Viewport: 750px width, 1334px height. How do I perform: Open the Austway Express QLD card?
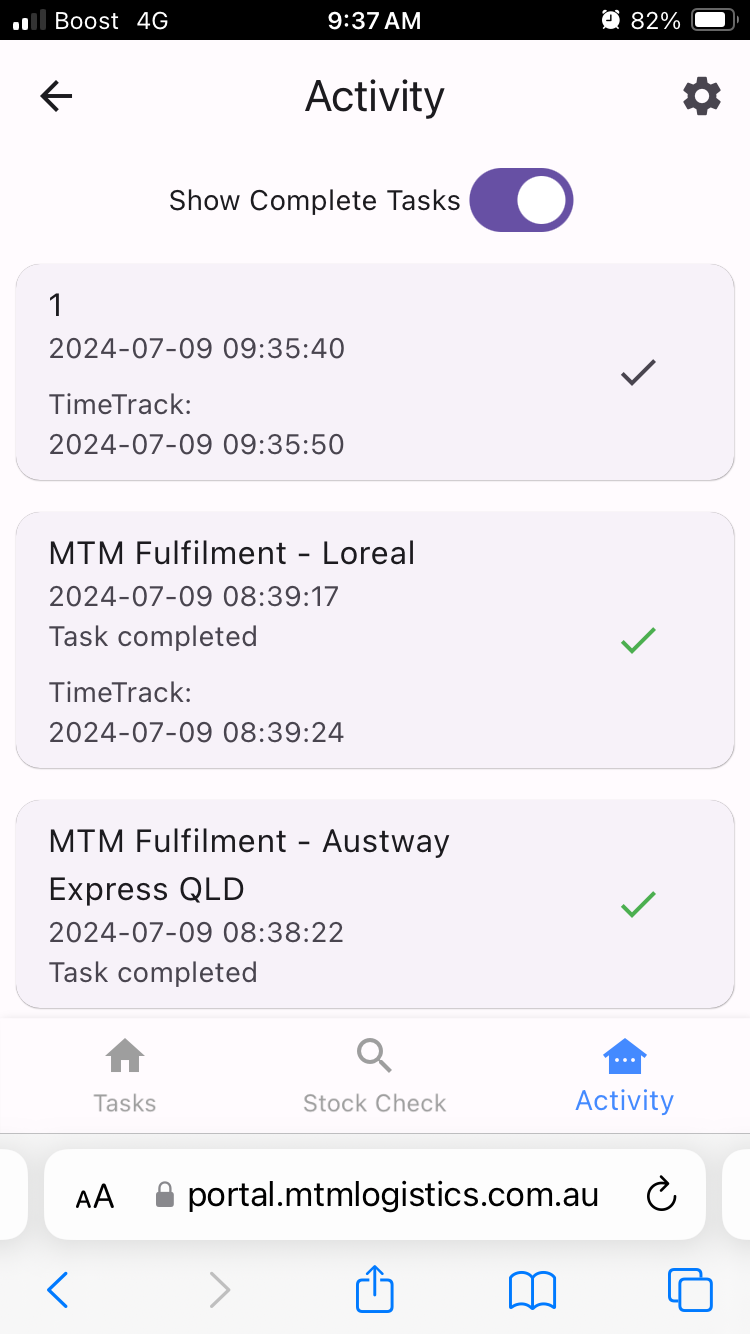coord(375,904)
